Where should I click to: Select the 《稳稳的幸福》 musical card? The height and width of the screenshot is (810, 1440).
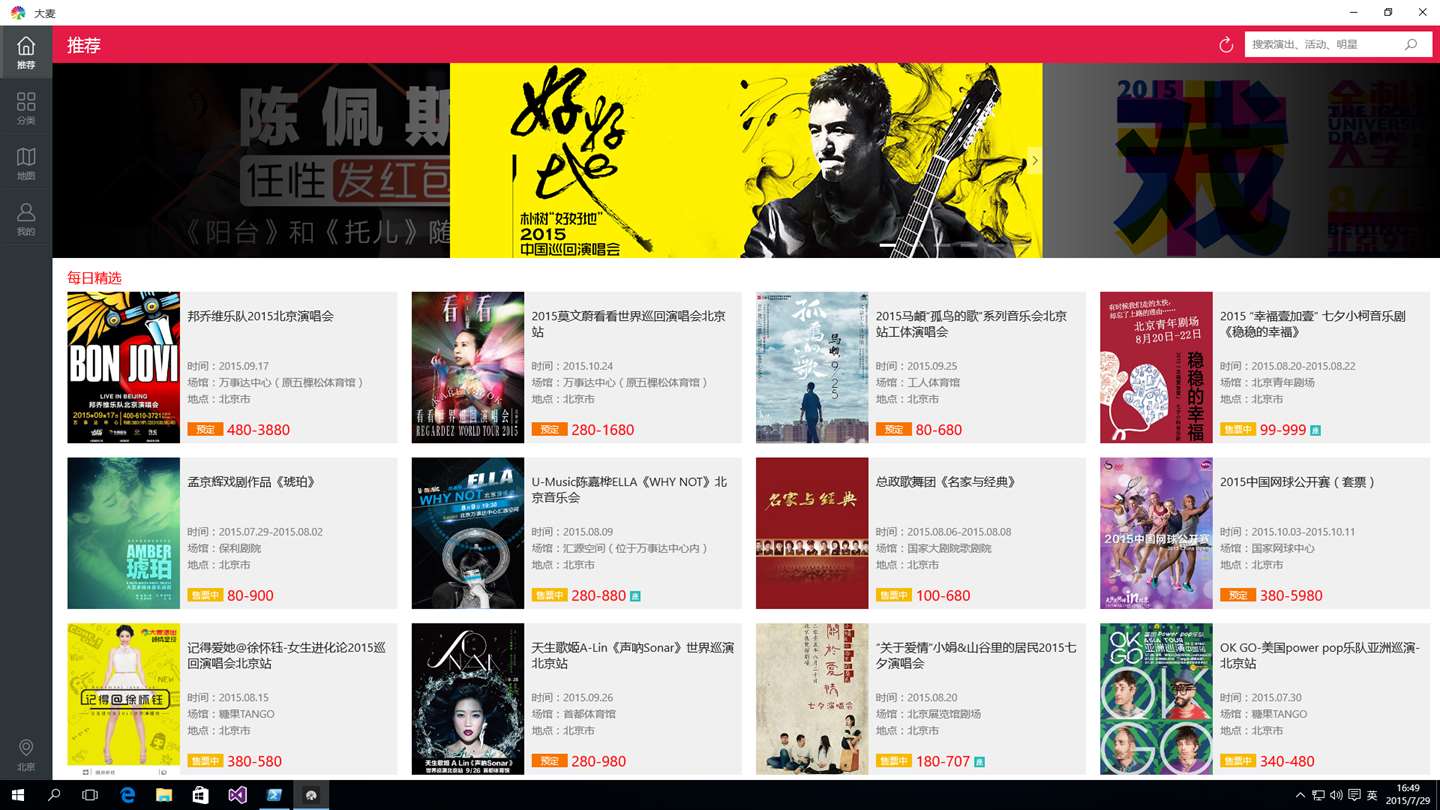[x=1264, y=367]
